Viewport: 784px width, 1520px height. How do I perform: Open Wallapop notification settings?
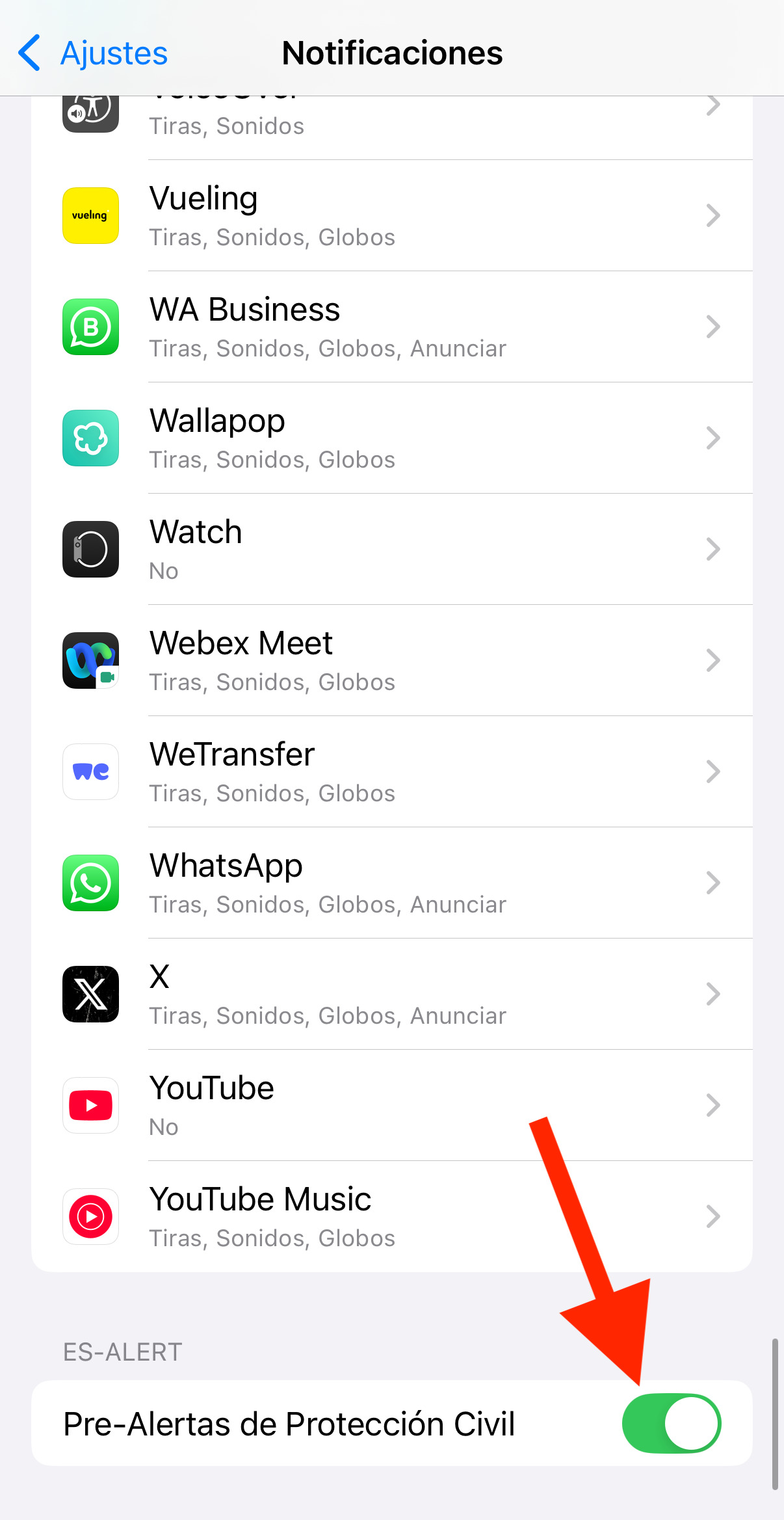coord(391,438)
